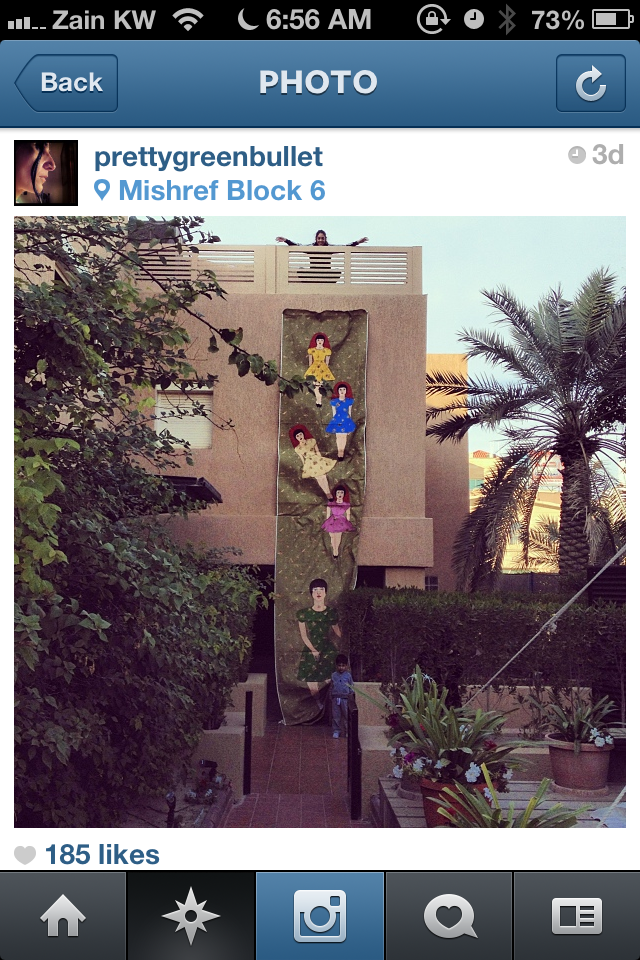Go back using the Back button
Viewport: 640px width, 960px height.
tap(66, 82)
